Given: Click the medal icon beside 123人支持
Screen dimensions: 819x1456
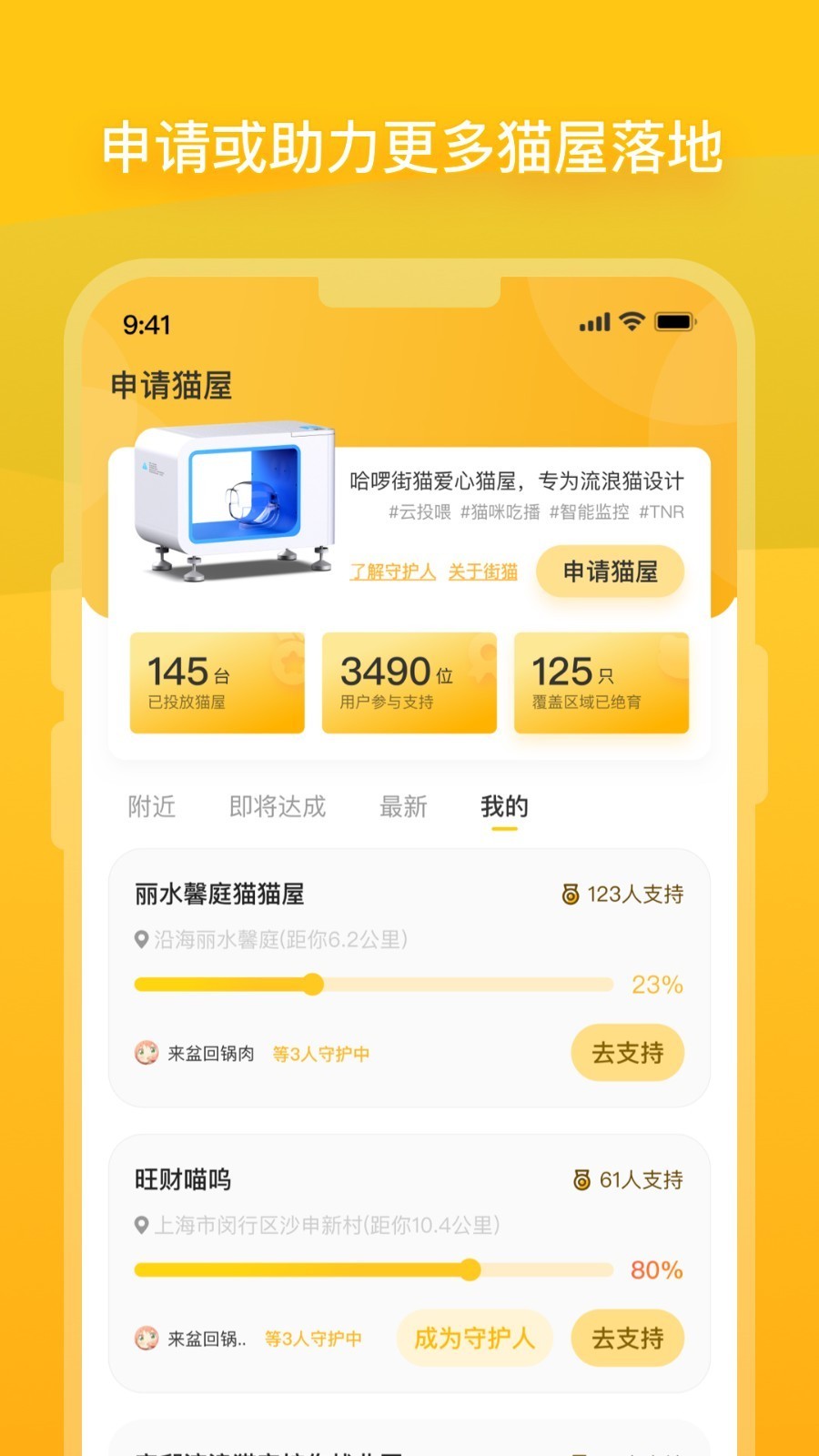Looking at the screenshot, I should [569, 895].
